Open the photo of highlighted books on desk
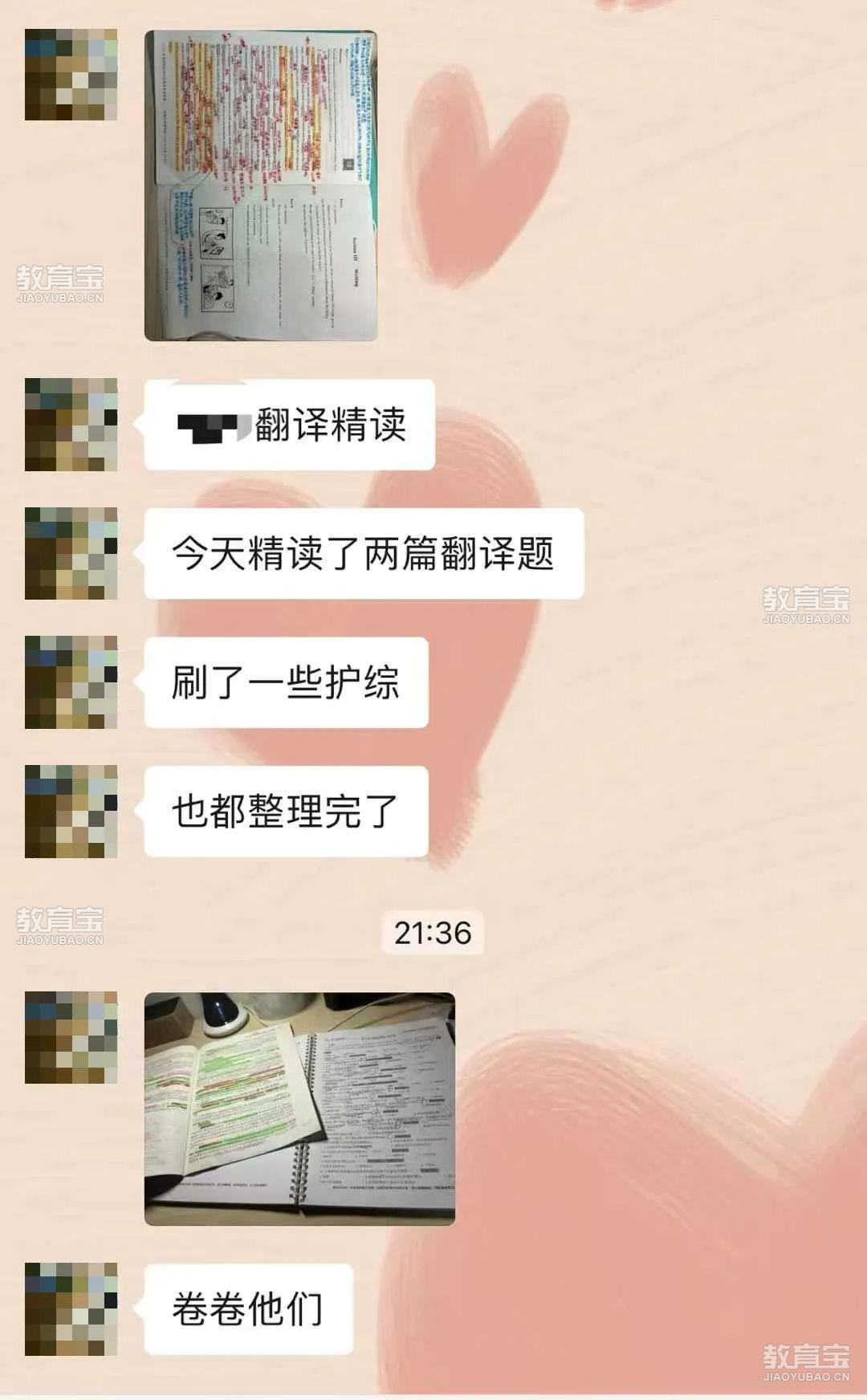Screen dimensions: 867x1400 [299, 1109]
